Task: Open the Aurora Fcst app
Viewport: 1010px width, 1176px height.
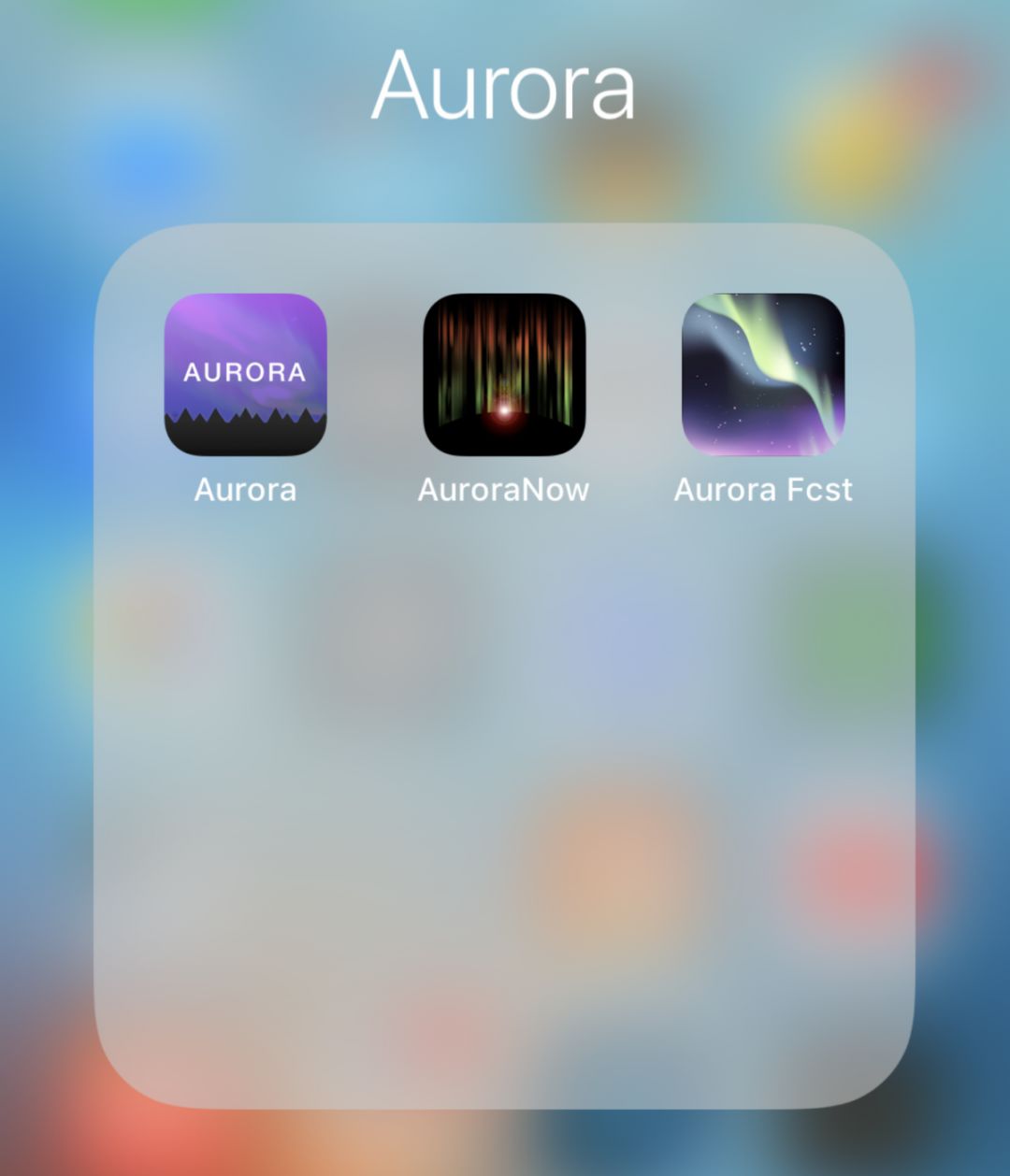Action: click(763, 375)
